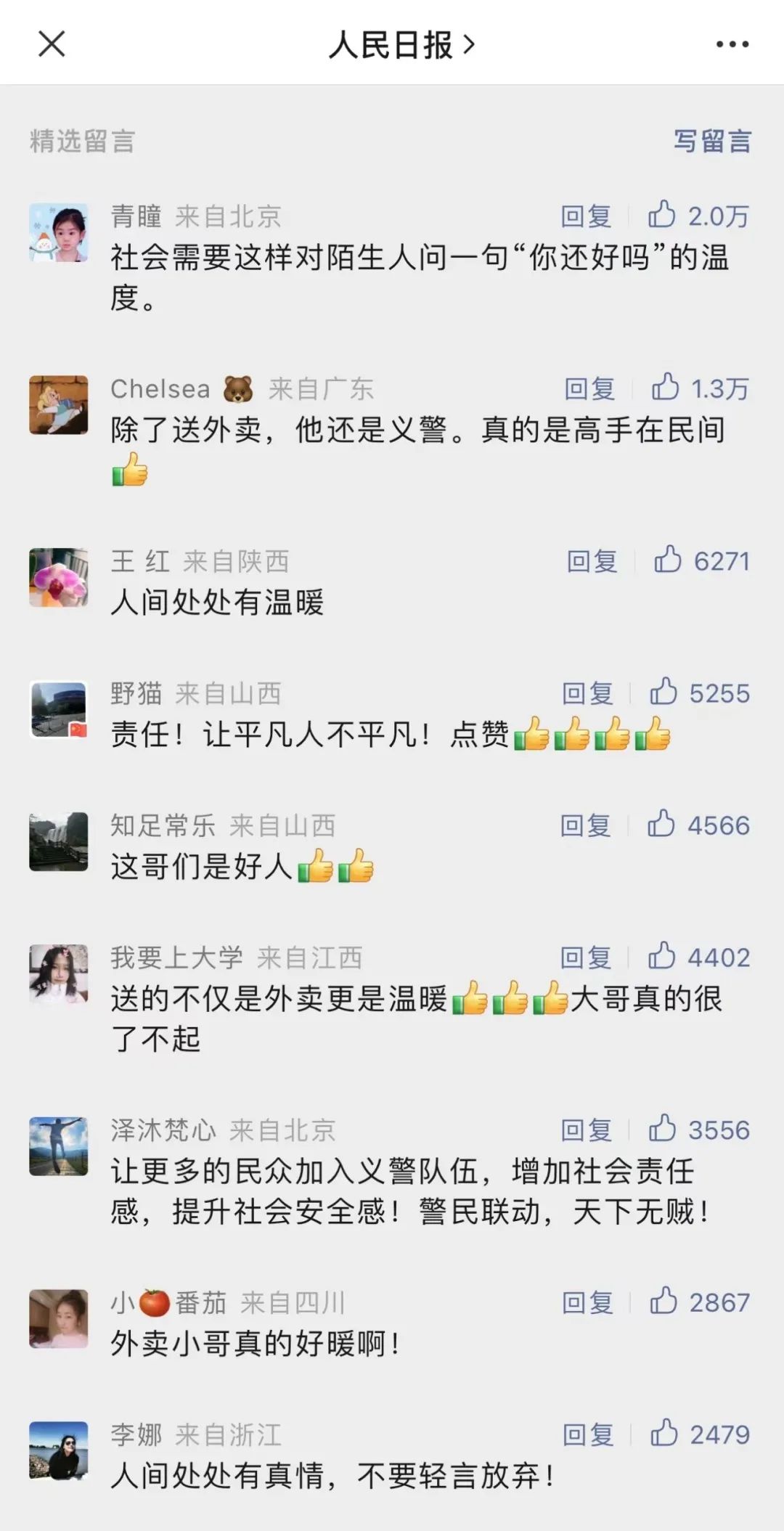Screen dimensions: 784x1531
Task: Close the article page
Action: [52, 44]
